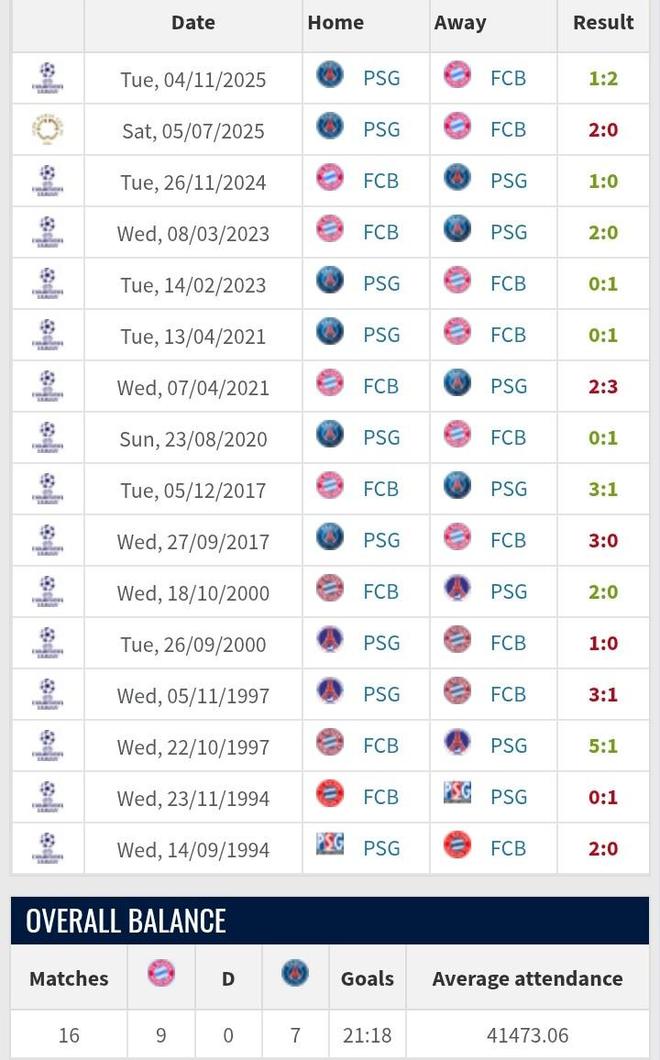The image size is (660, 1060).
Task: Open home team PSG in the 14/02/2023 row
Action: click(x=380, y=284)
